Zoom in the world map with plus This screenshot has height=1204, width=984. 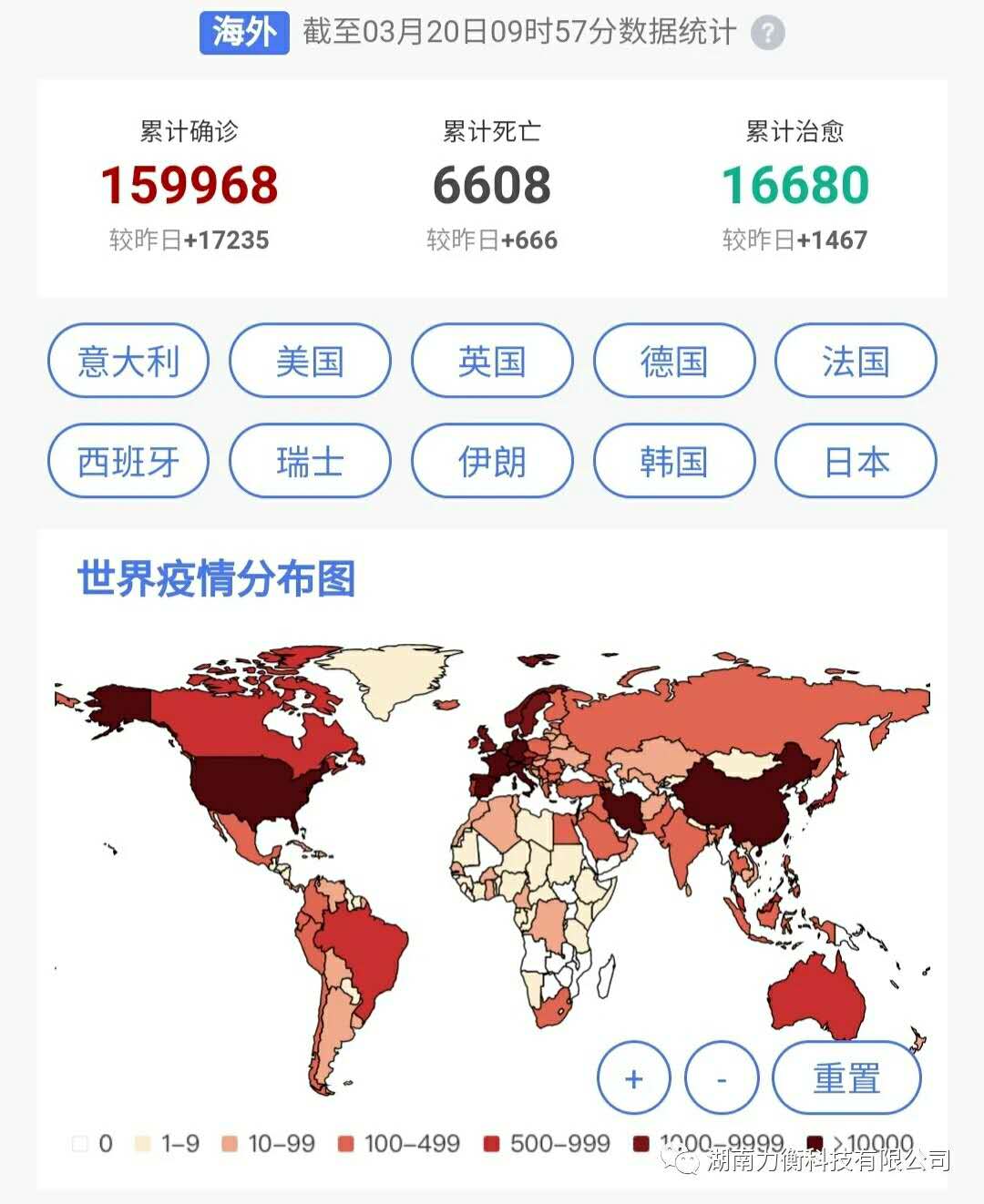634,1078
